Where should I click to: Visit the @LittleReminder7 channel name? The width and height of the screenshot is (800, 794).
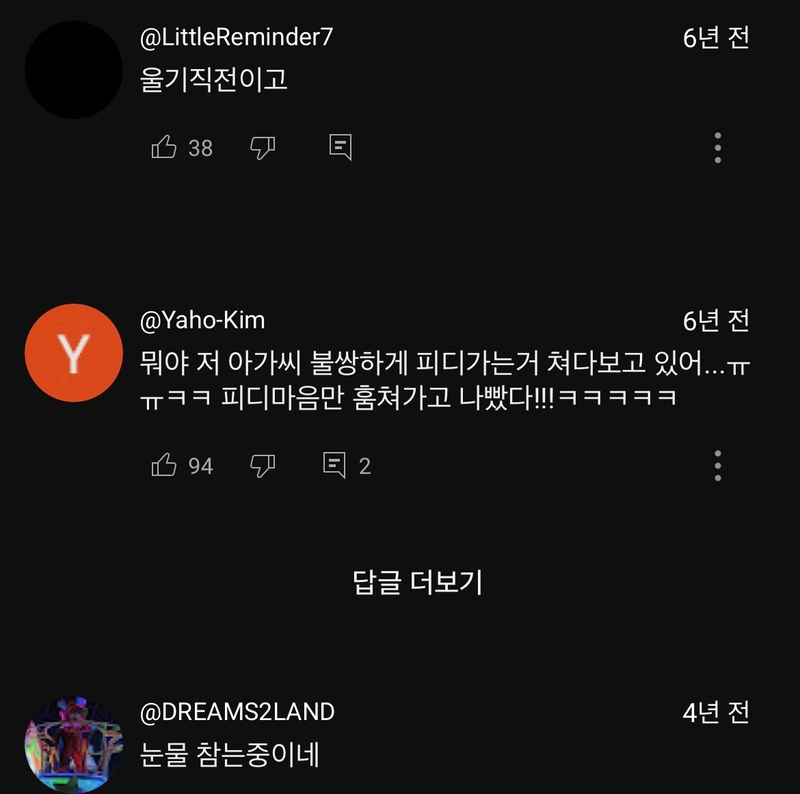coord(237,37)
